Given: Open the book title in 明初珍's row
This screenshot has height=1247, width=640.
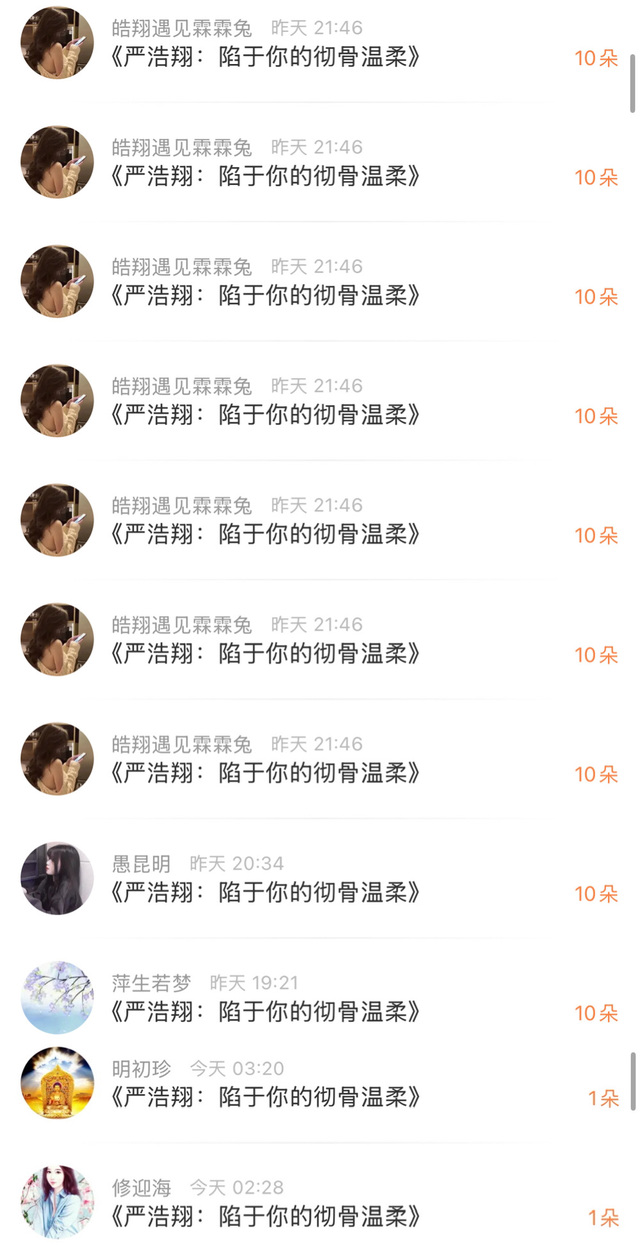Looking at the screenshot, I should pyautogui.click(x=264, y=1097).
